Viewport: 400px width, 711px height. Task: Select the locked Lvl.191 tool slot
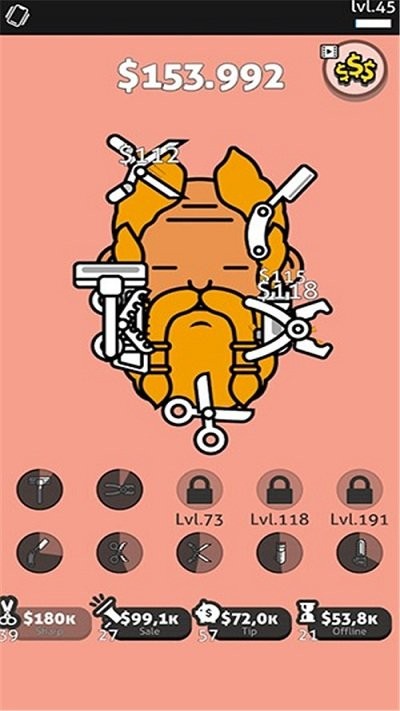(360, 490)
